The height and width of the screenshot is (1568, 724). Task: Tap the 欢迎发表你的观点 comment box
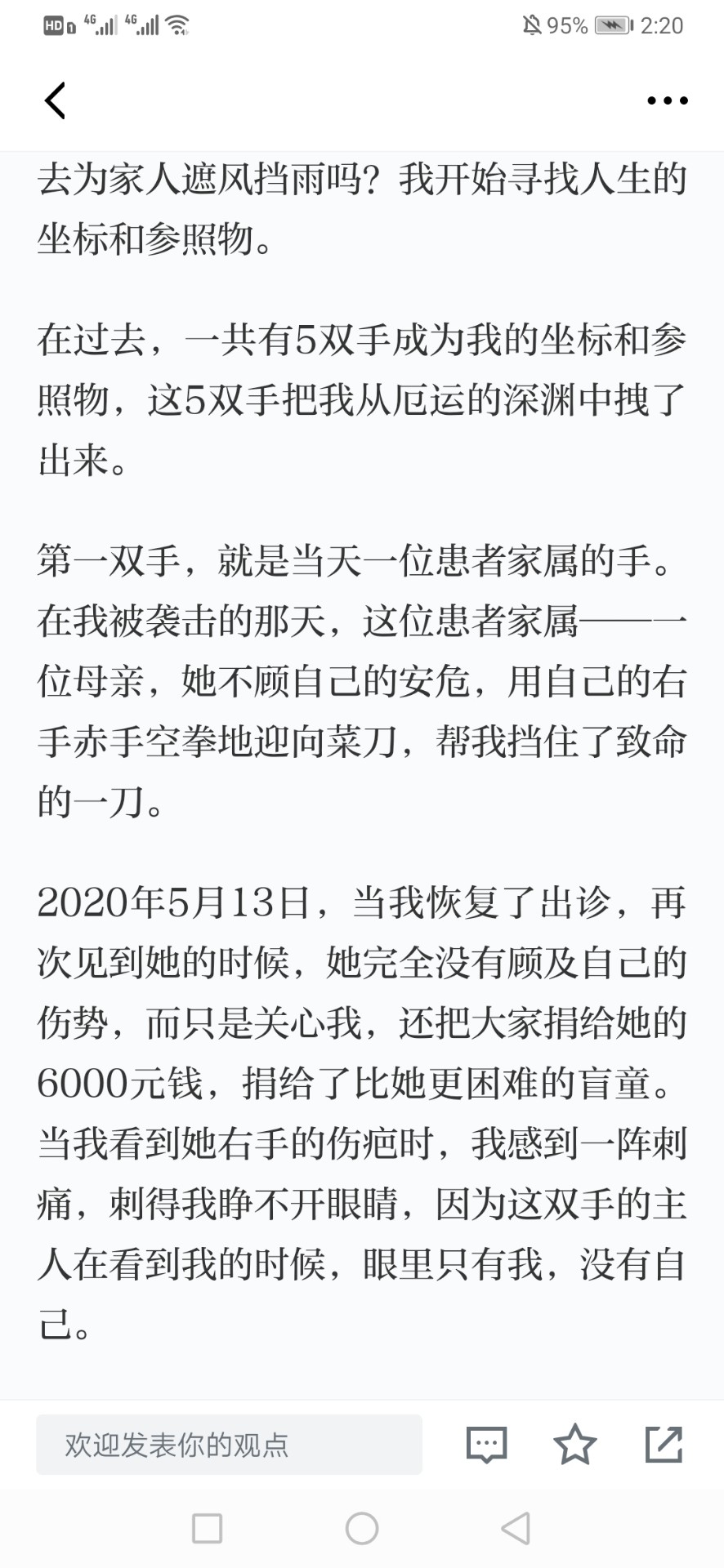(229, 1444)
